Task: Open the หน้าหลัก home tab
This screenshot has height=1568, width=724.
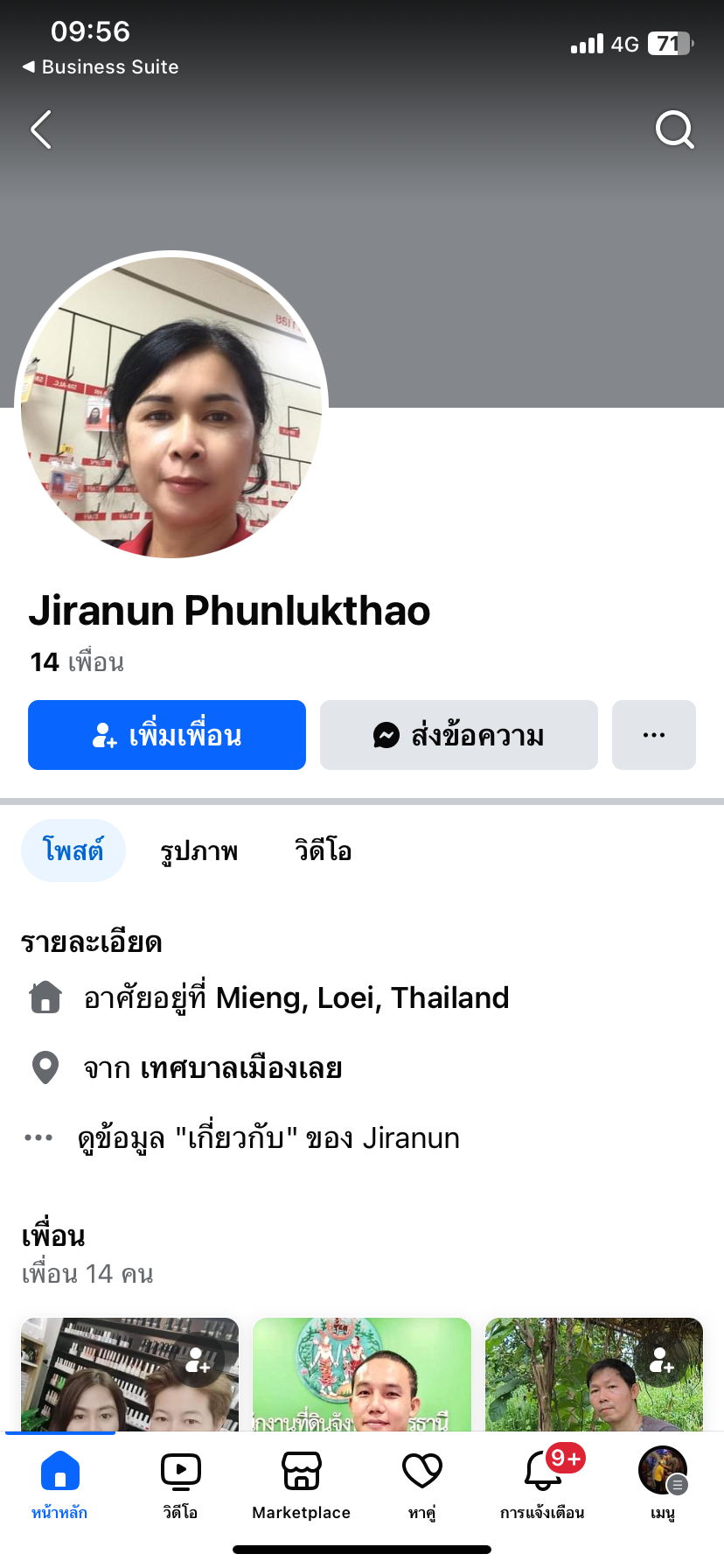Action: pyautogui.click(x=59, y=1482)
